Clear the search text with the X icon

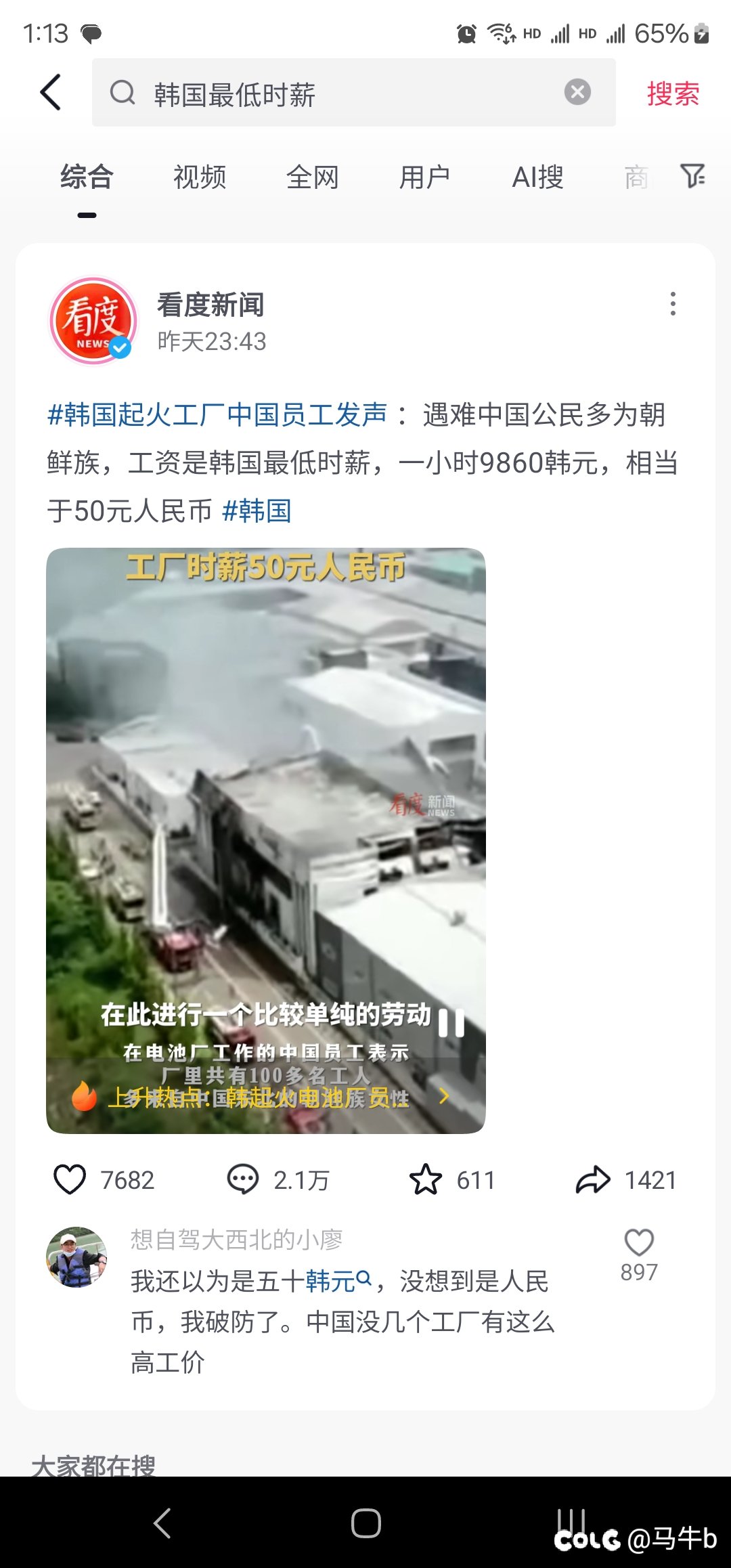coord(577,92)
